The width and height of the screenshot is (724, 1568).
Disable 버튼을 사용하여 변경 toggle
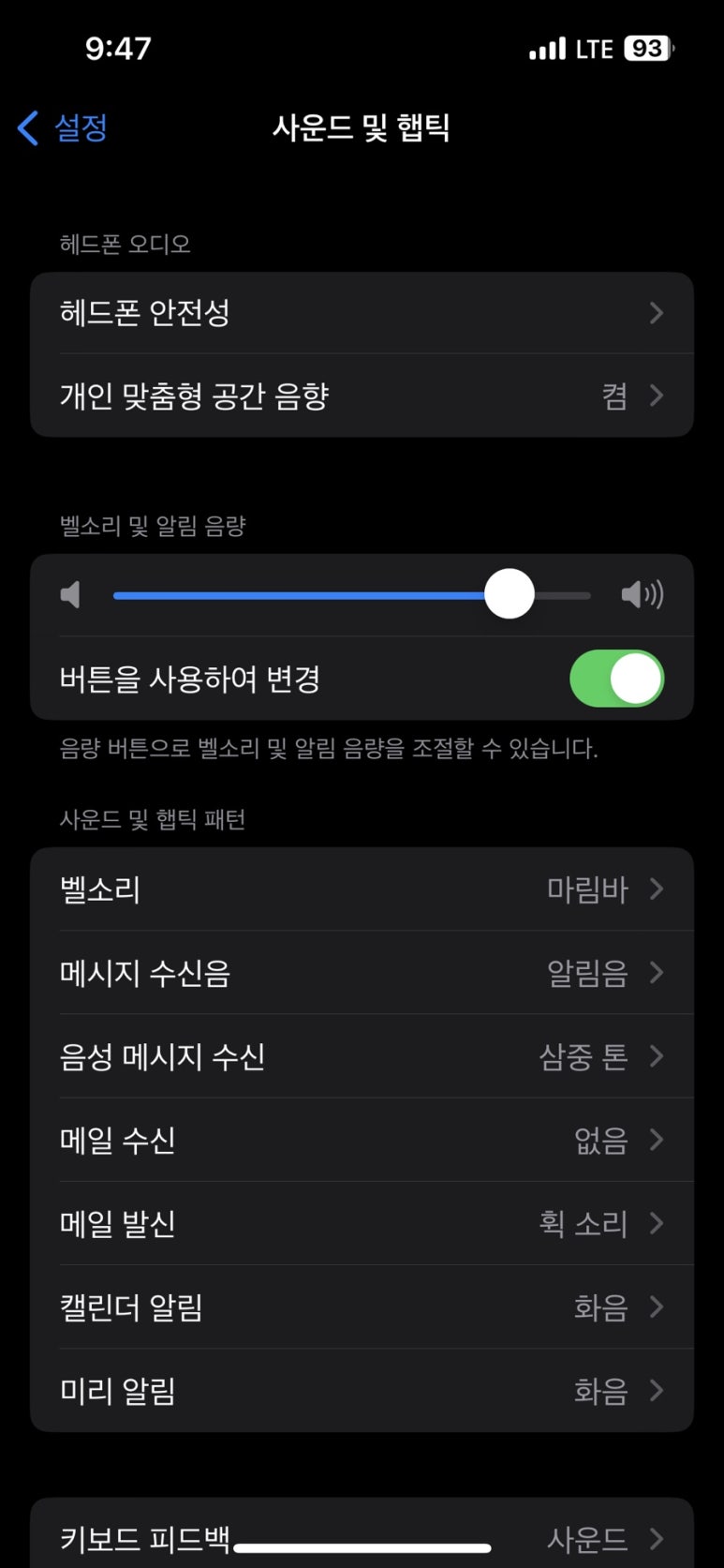(x=616, y=679)
